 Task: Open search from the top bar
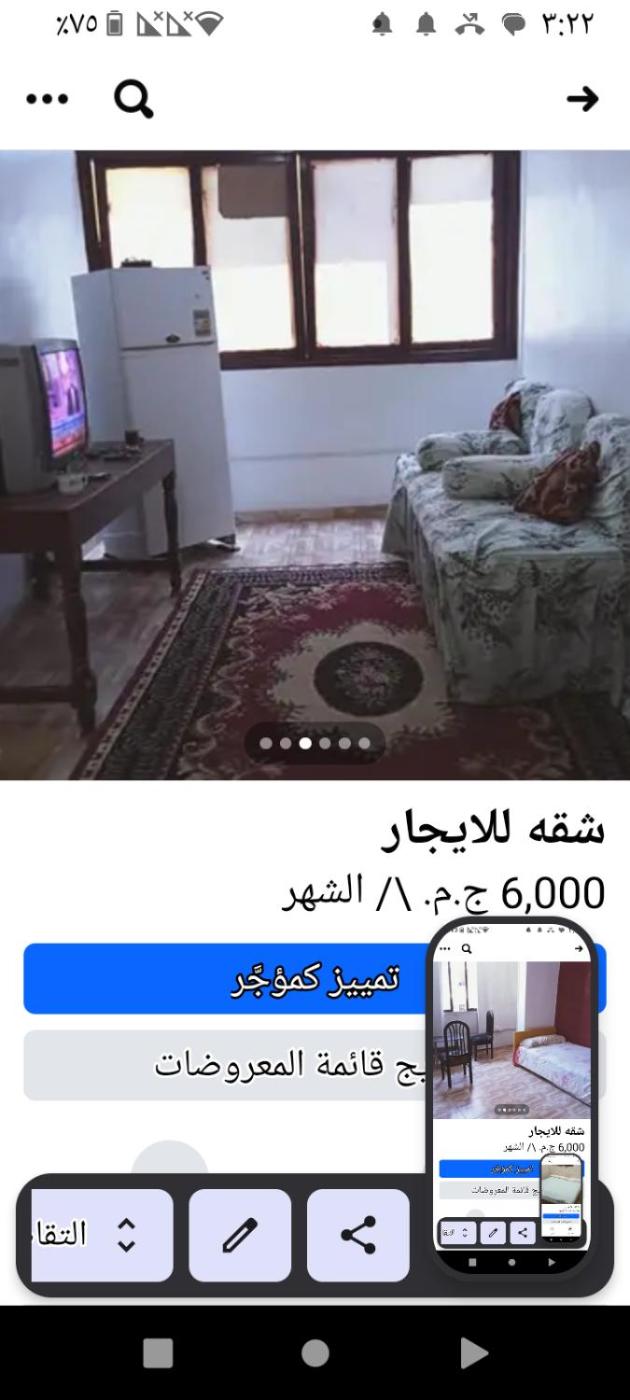[x=133, y=99]
